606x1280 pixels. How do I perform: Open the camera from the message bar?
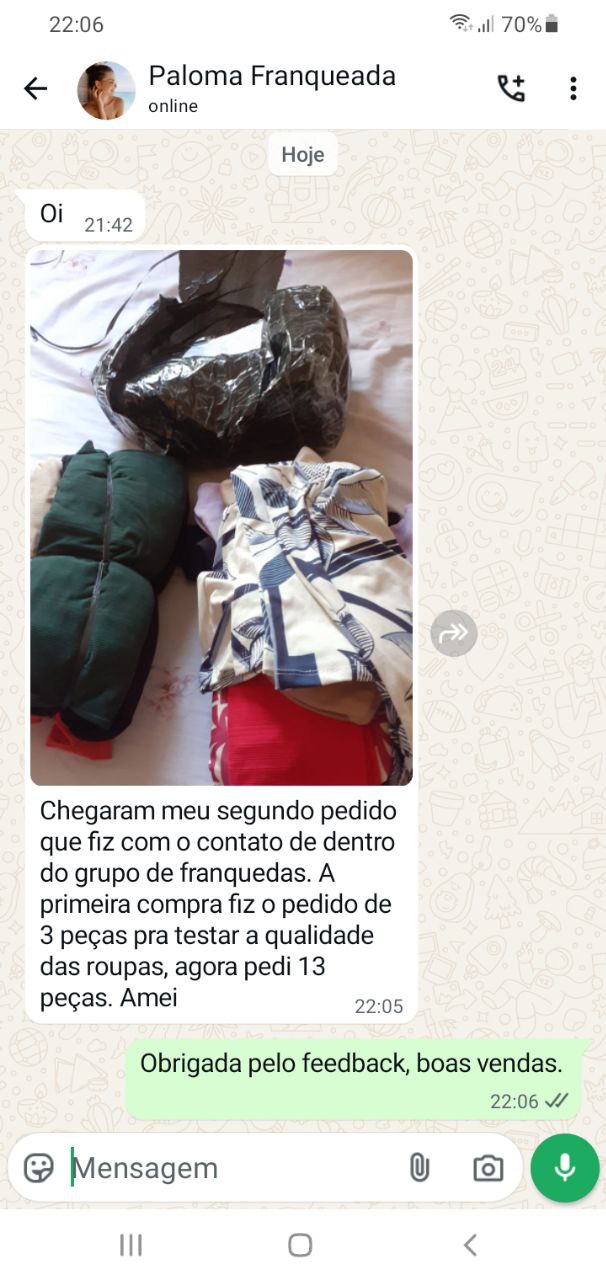point(488,1167)
